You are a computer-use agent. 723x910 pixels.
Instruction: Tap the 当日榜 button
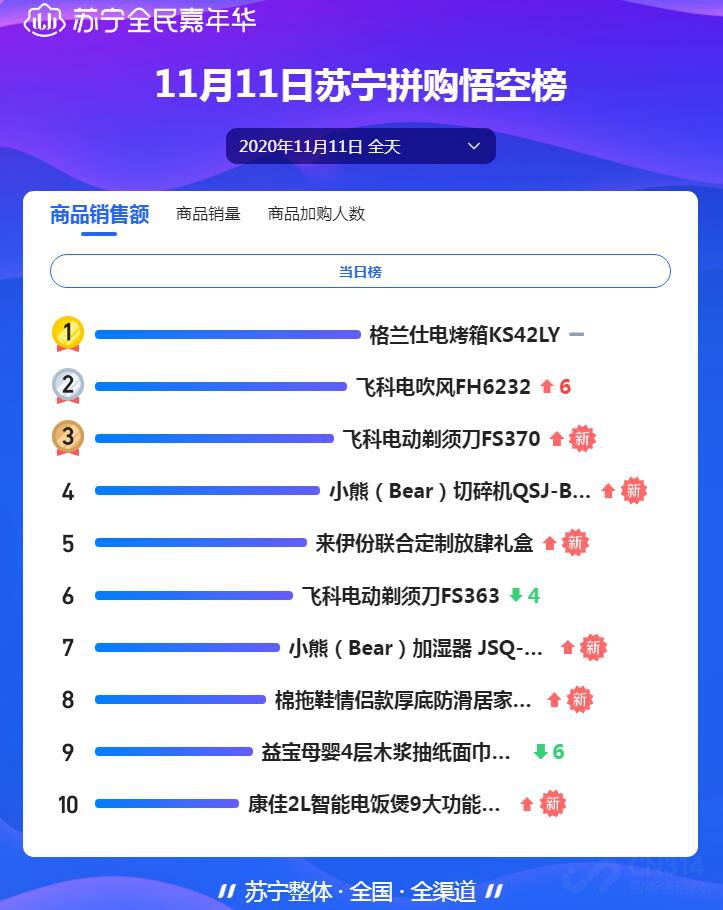[x=360, y=271]
